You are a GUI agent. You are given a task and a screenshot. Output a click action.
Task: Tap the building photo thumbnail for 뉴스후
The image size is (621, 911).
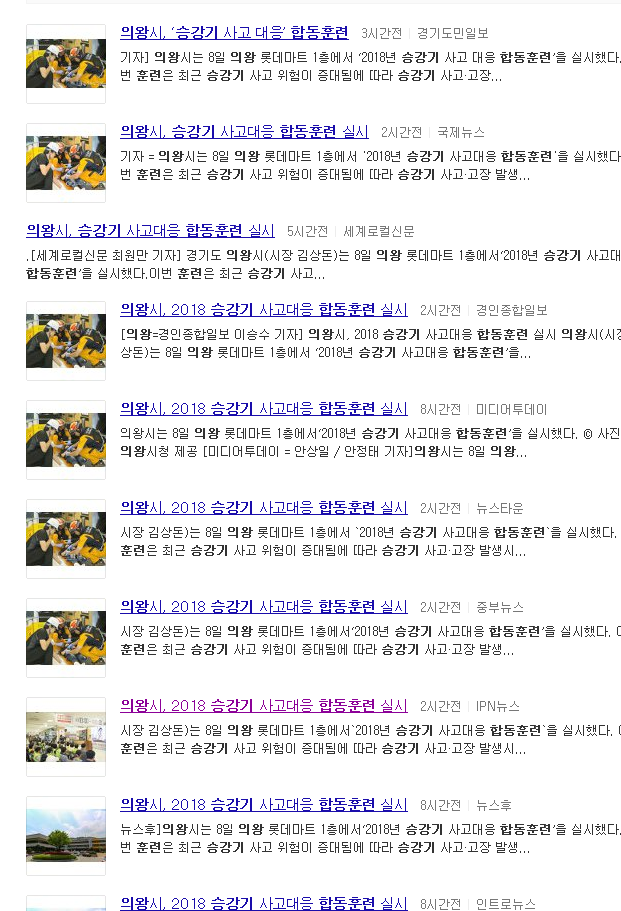tap(66, 836)
